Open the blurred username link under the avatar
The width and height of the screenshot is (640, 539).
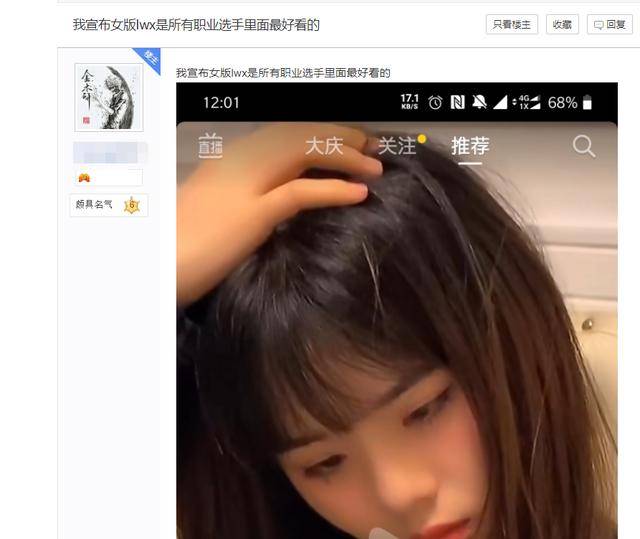110,153
